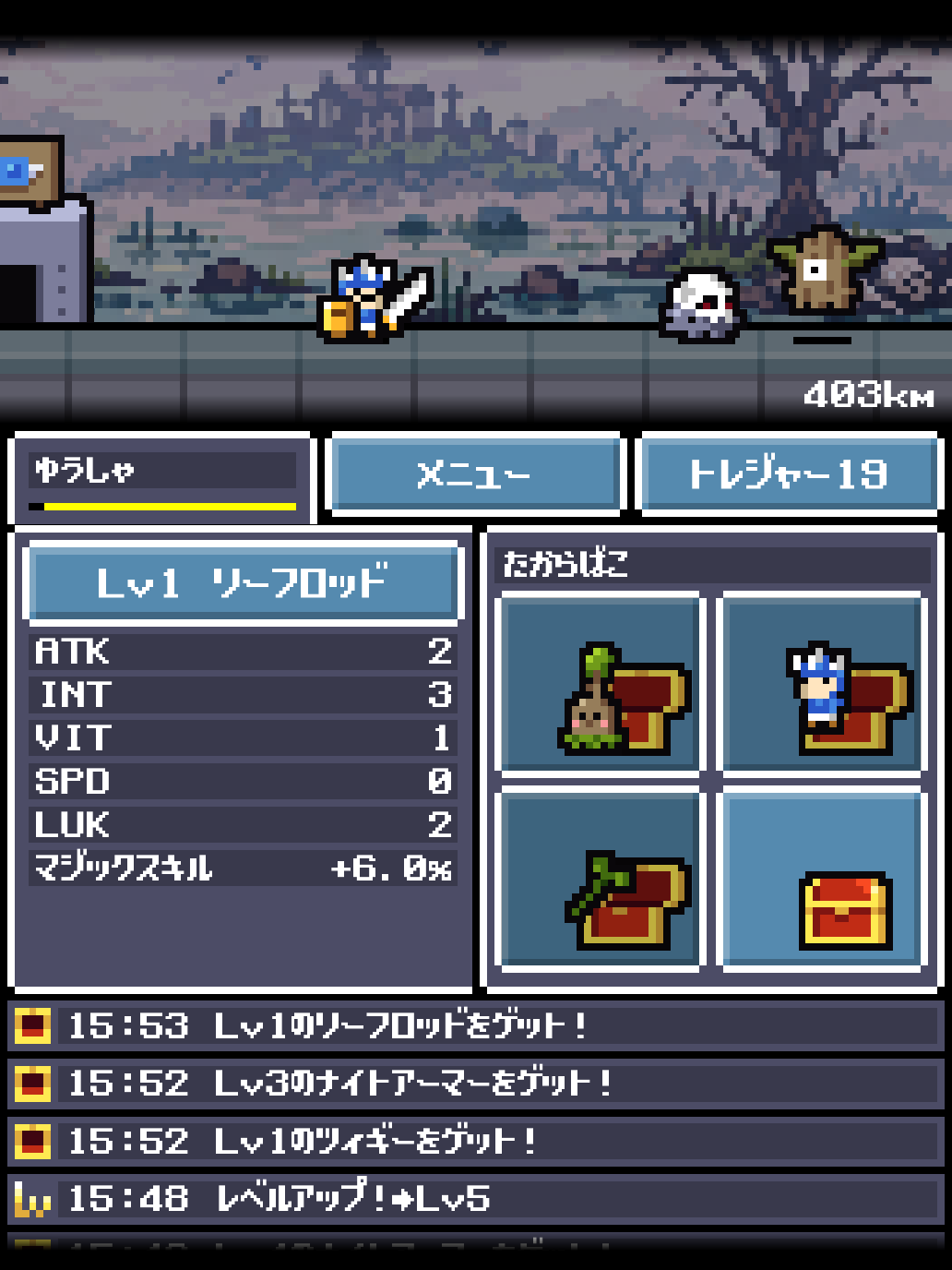
Task: Open the plain red treasure chest
Action: [x=822, y=880]
